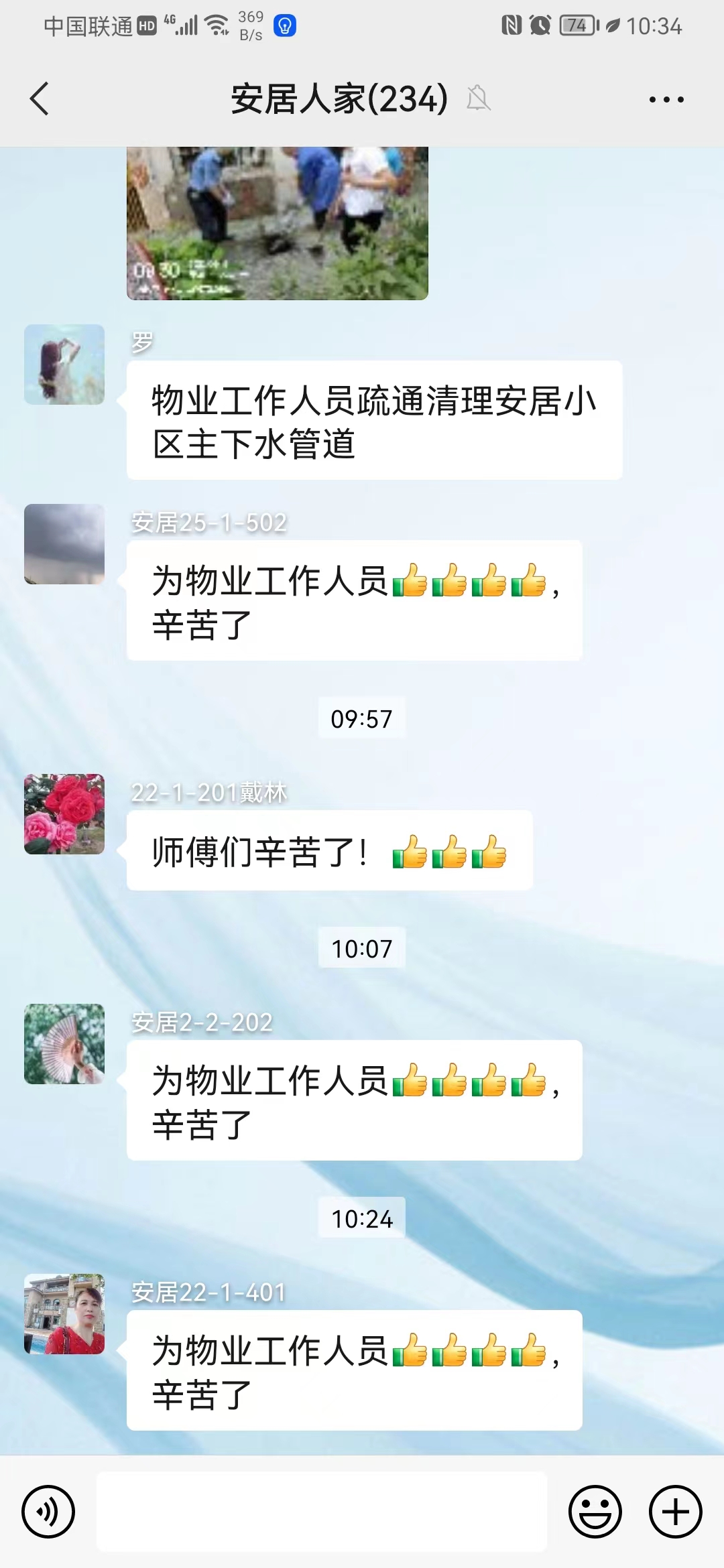Open profile of 22-1-201戴林
This screenshot has width=724, height=1568.
point(64,814)
